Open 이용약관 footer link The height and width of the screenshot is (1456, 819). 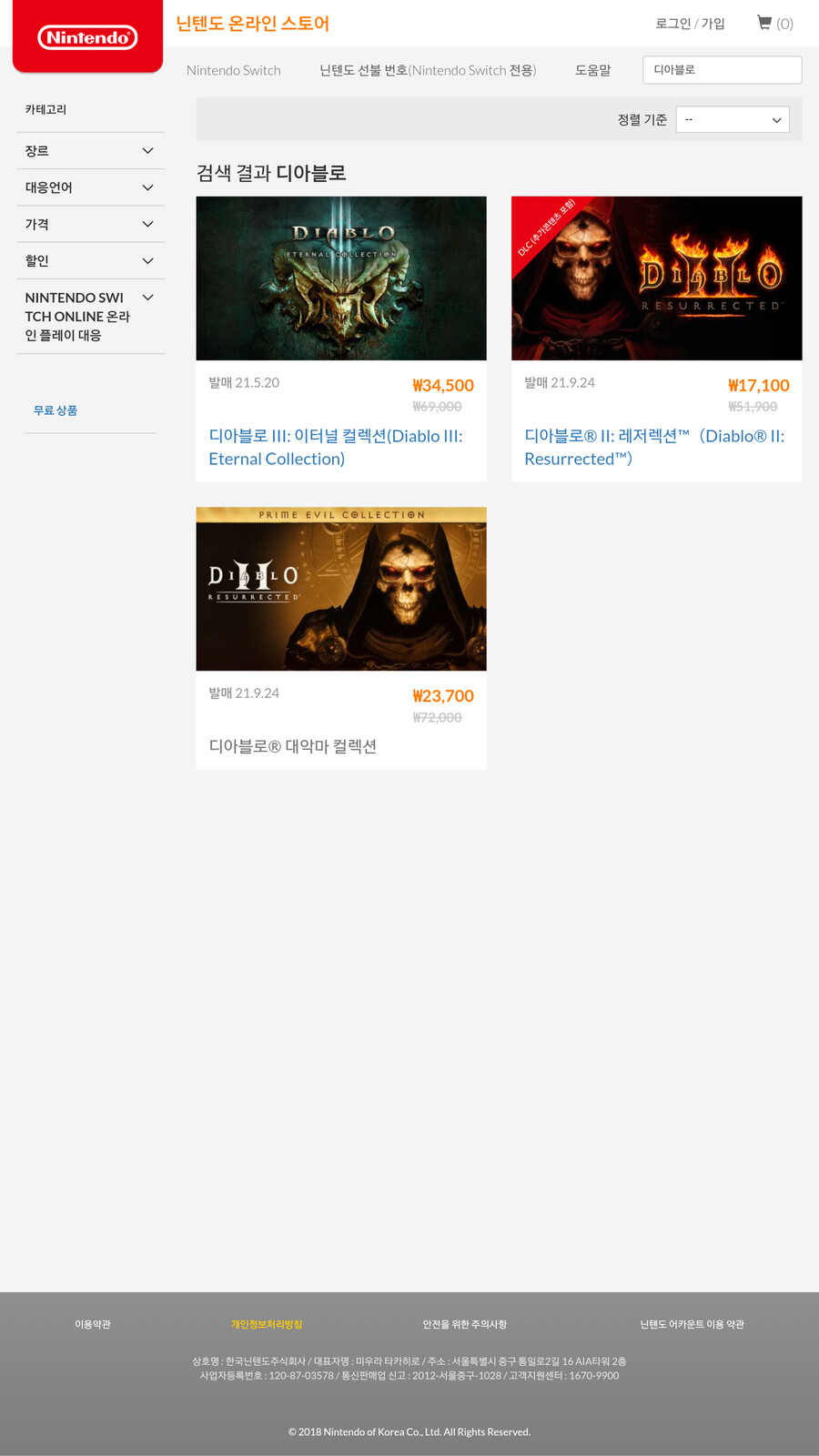coord(93,1324)
